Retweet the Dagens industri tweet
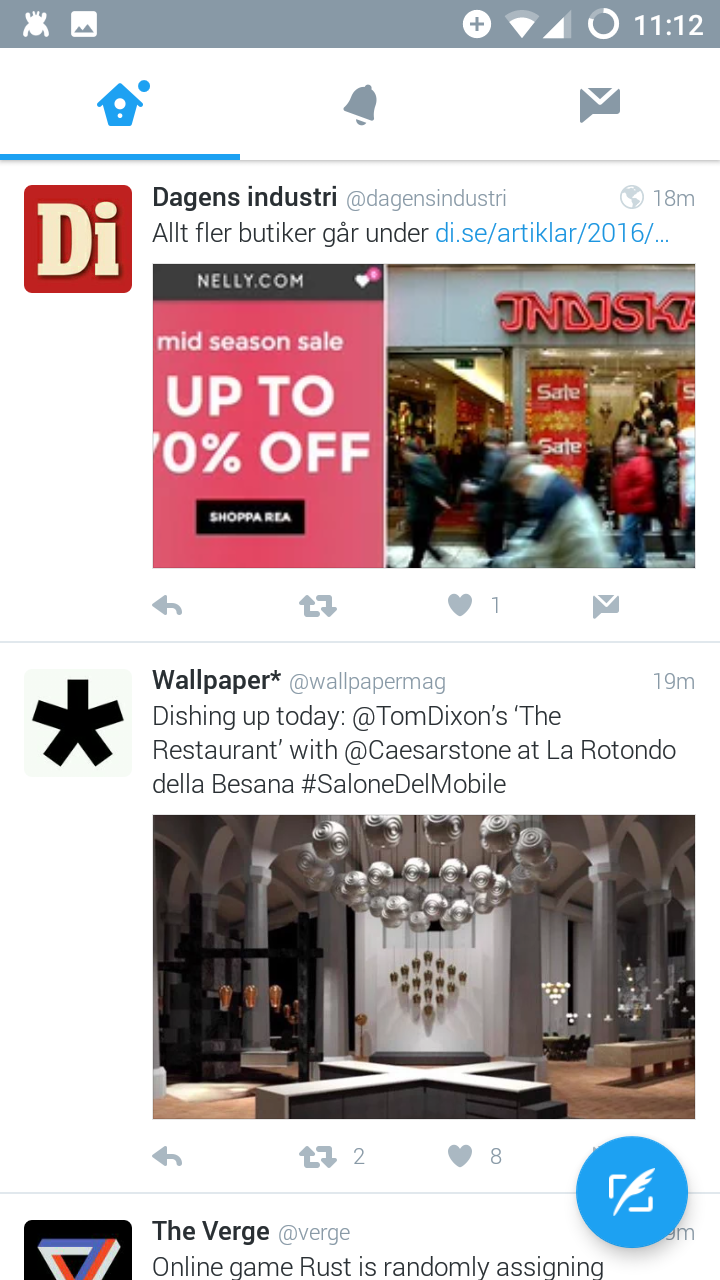This screenshot has width=720, height=1280. coord(318,606)
